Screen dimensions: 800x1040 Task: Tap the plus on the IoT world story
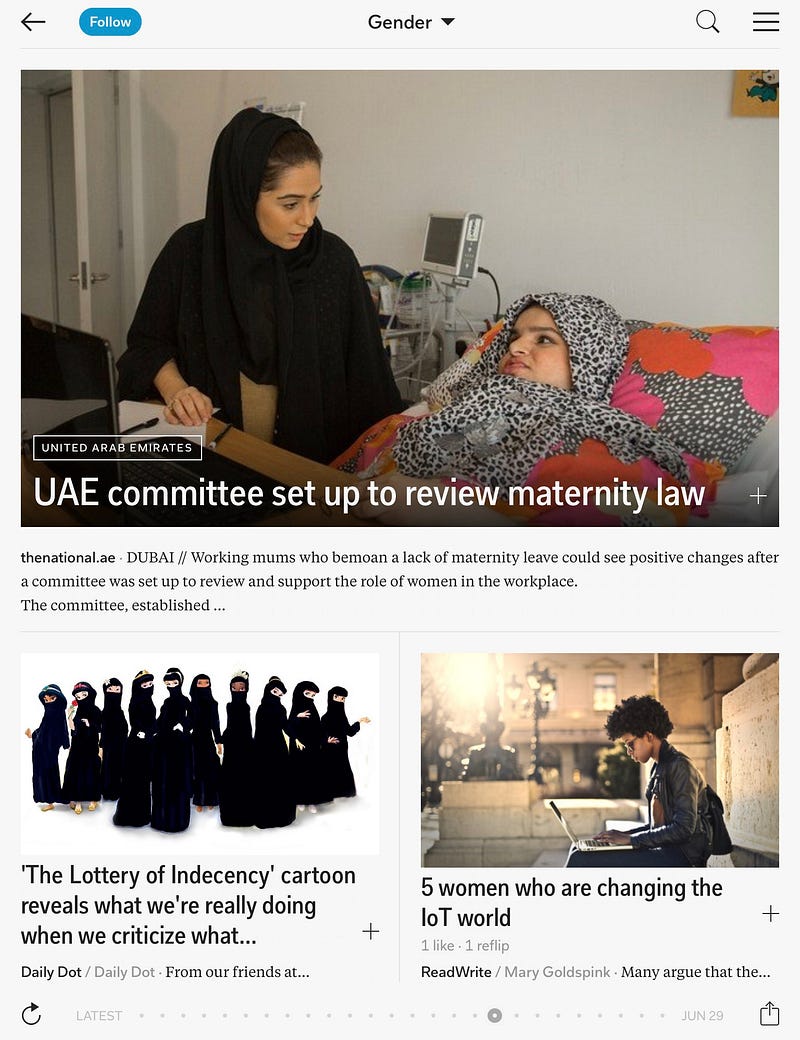pyautogui.click(x=770, y=913)
